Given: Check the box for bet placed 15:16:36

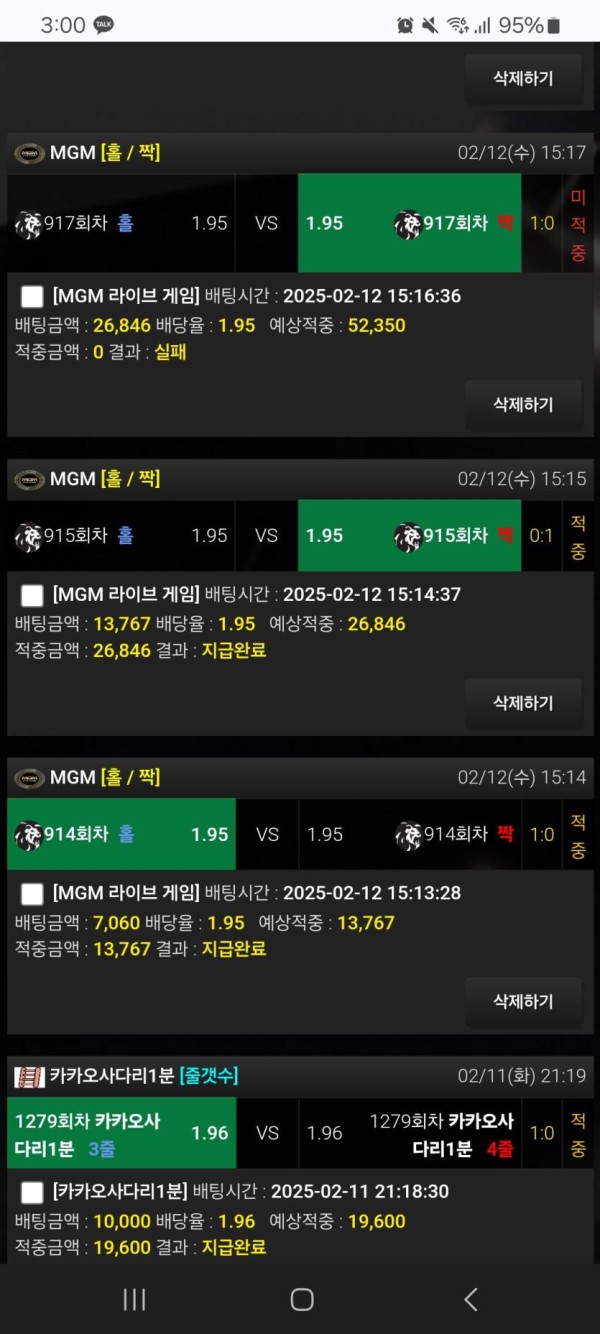Looking at the screenshot, I should [x=32, y=296].
